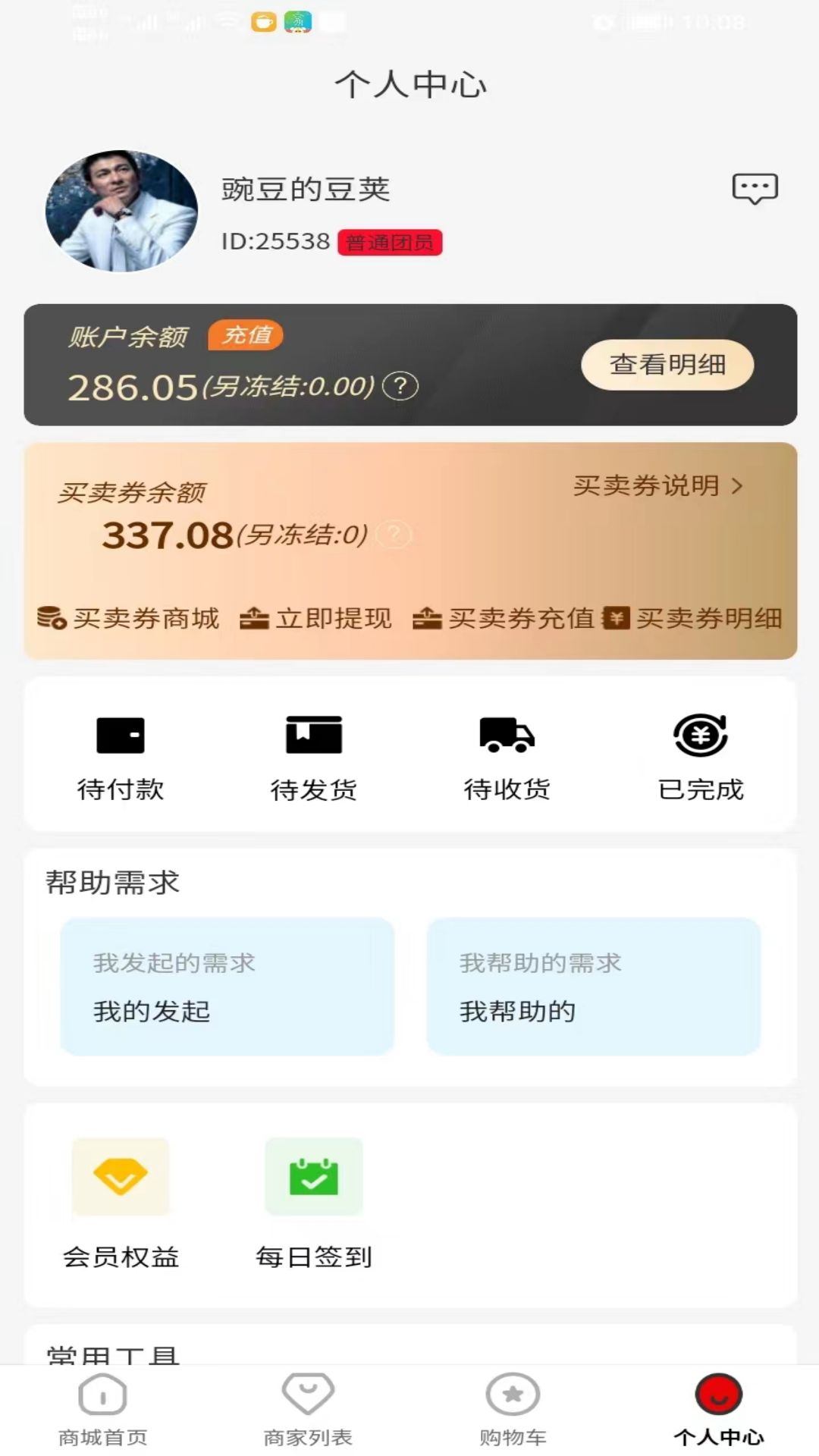This screenshot has height=1456, width=819.
Task: Open 我帮助的 helped requests card
Action: 593,986
